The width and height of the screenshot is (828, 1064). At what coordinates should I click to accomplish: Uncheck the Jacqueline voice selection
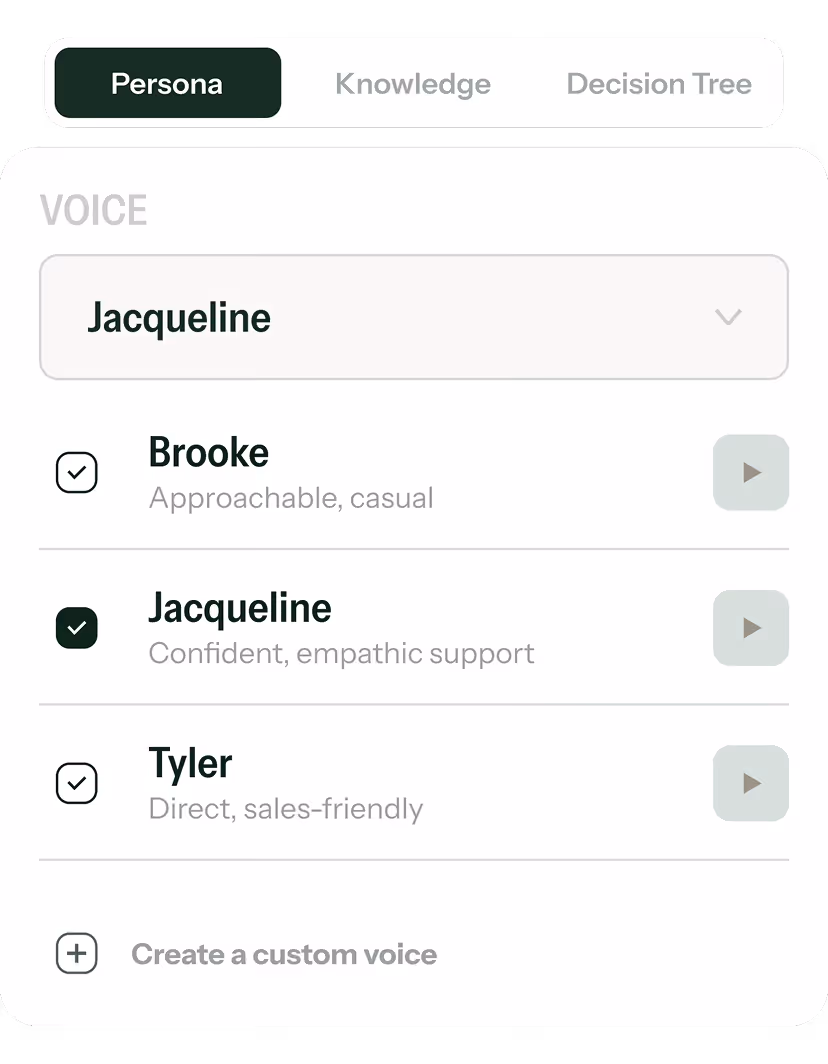click(x=76, y=628)
